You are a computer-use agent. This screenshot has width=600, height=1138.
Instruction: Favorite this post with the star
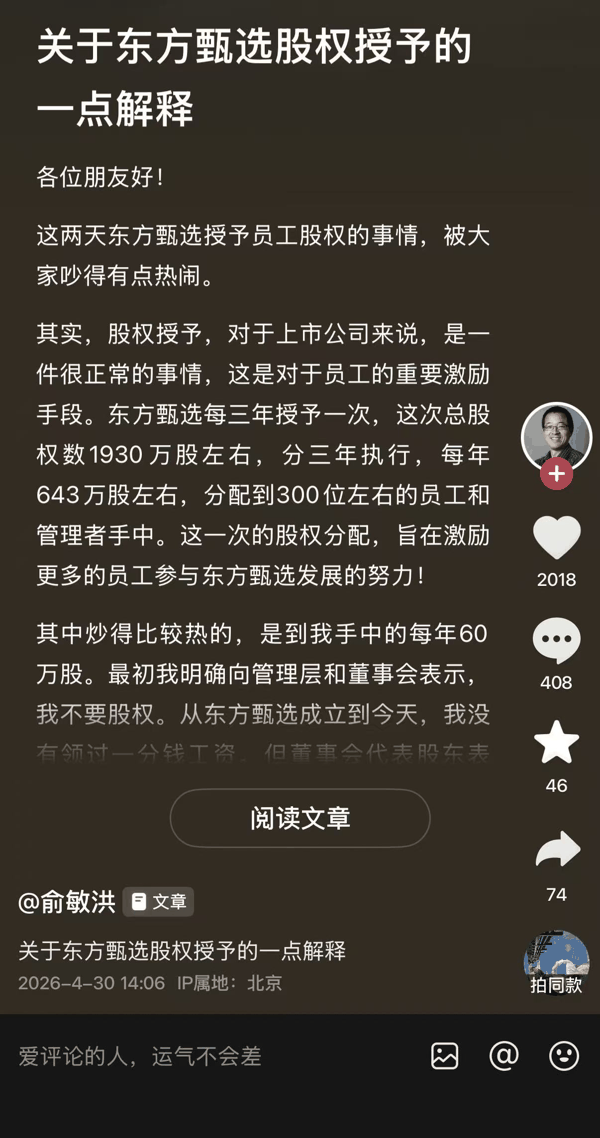[x=556, y=742]
